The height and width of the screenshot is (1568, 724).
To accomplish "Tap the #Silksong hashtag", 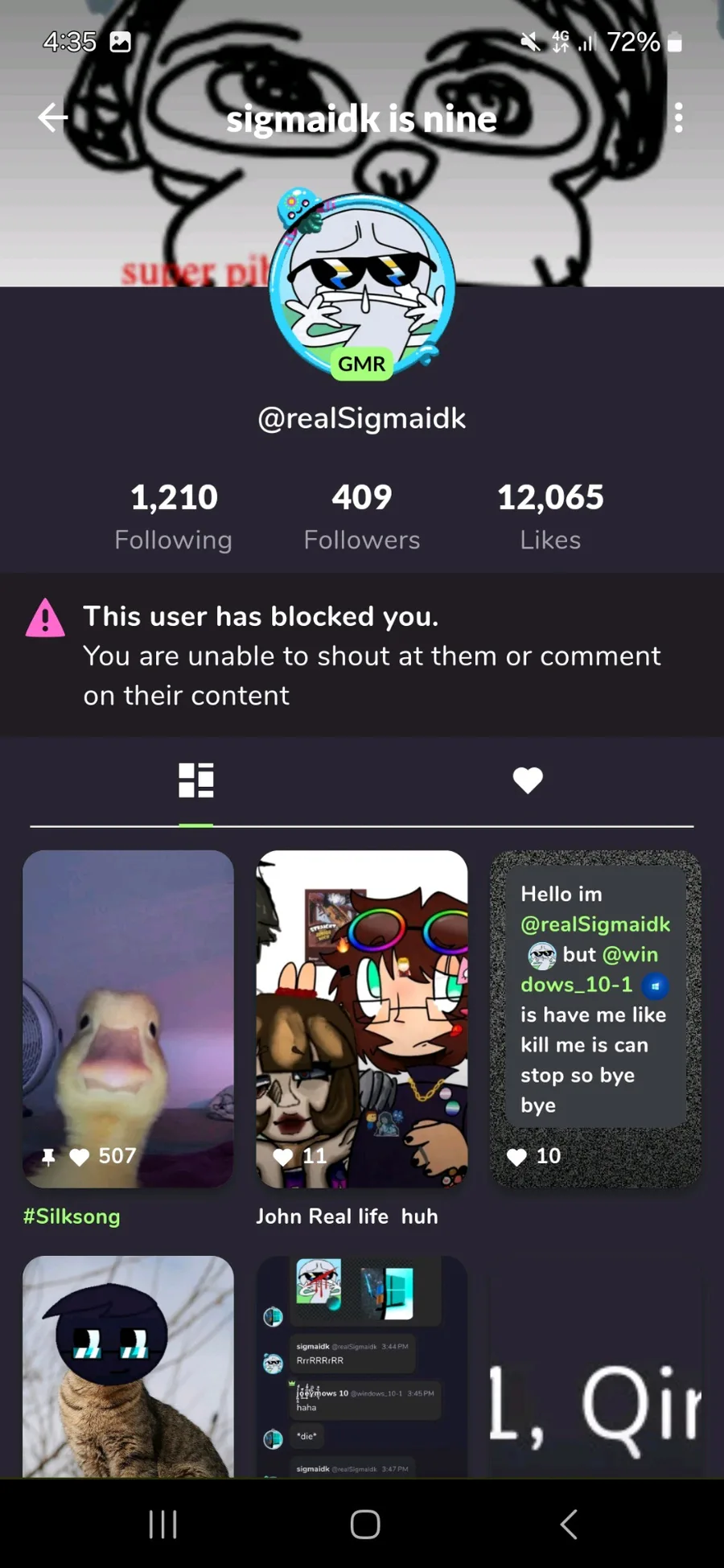I will click(x=72, y=1216).
